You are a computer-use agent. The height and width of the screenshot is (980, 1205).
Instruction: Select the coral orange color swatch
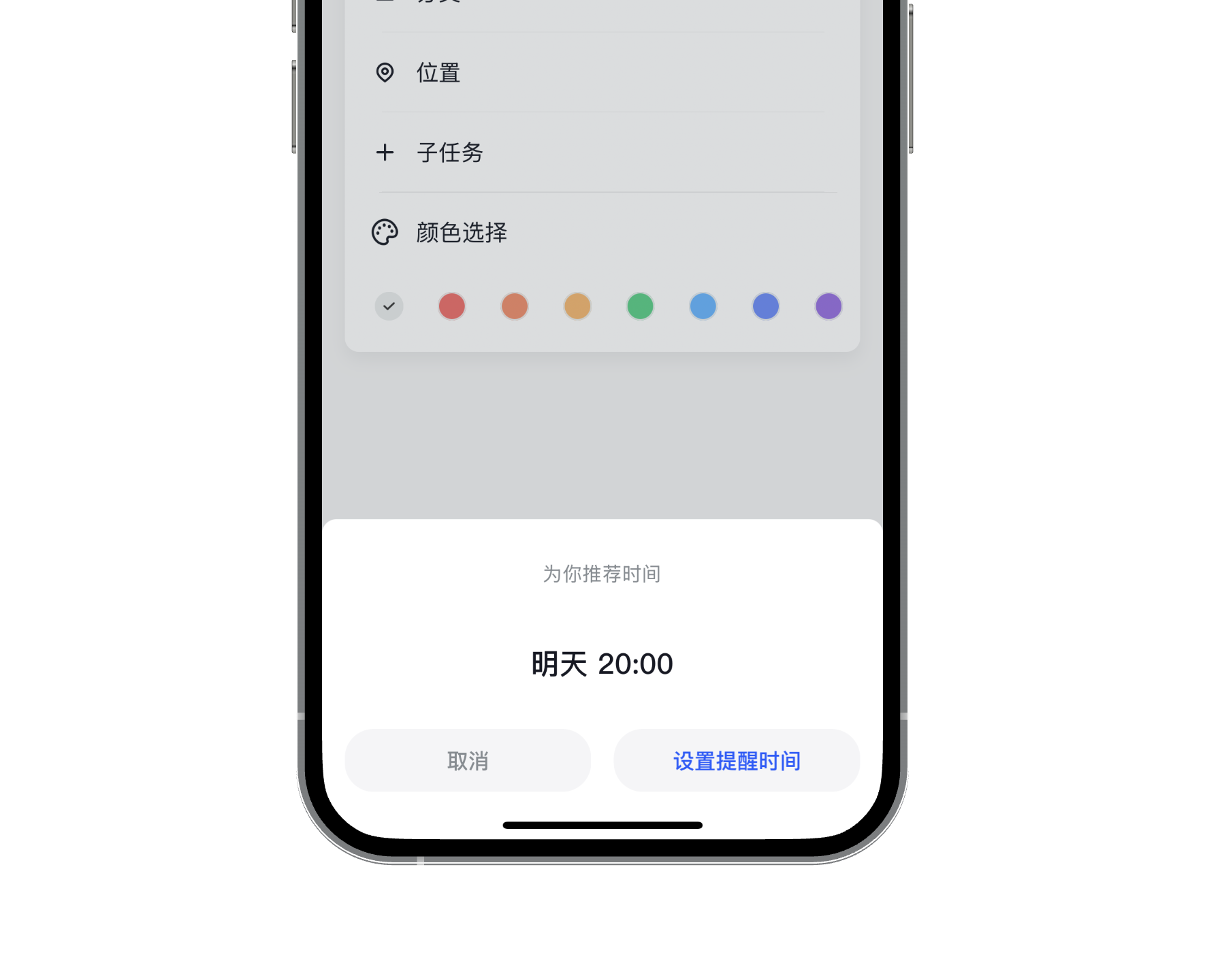tap(515, 306)
